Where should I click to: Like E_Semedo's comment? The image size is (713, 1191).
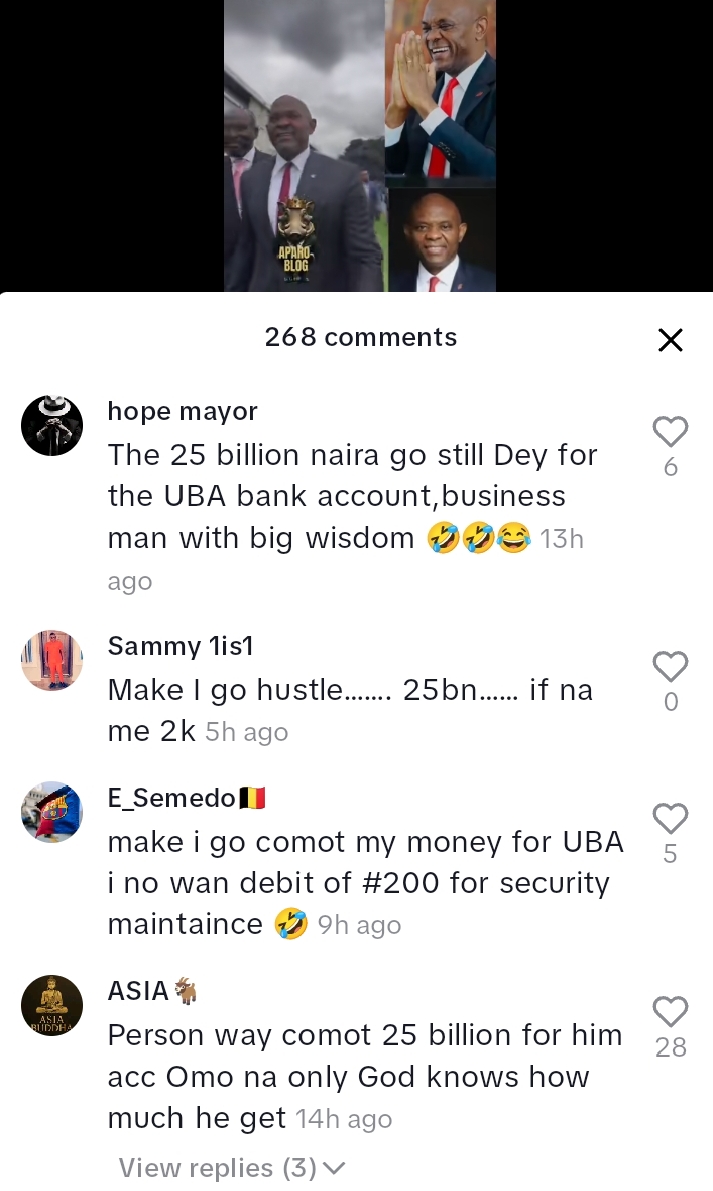point(670,819)
